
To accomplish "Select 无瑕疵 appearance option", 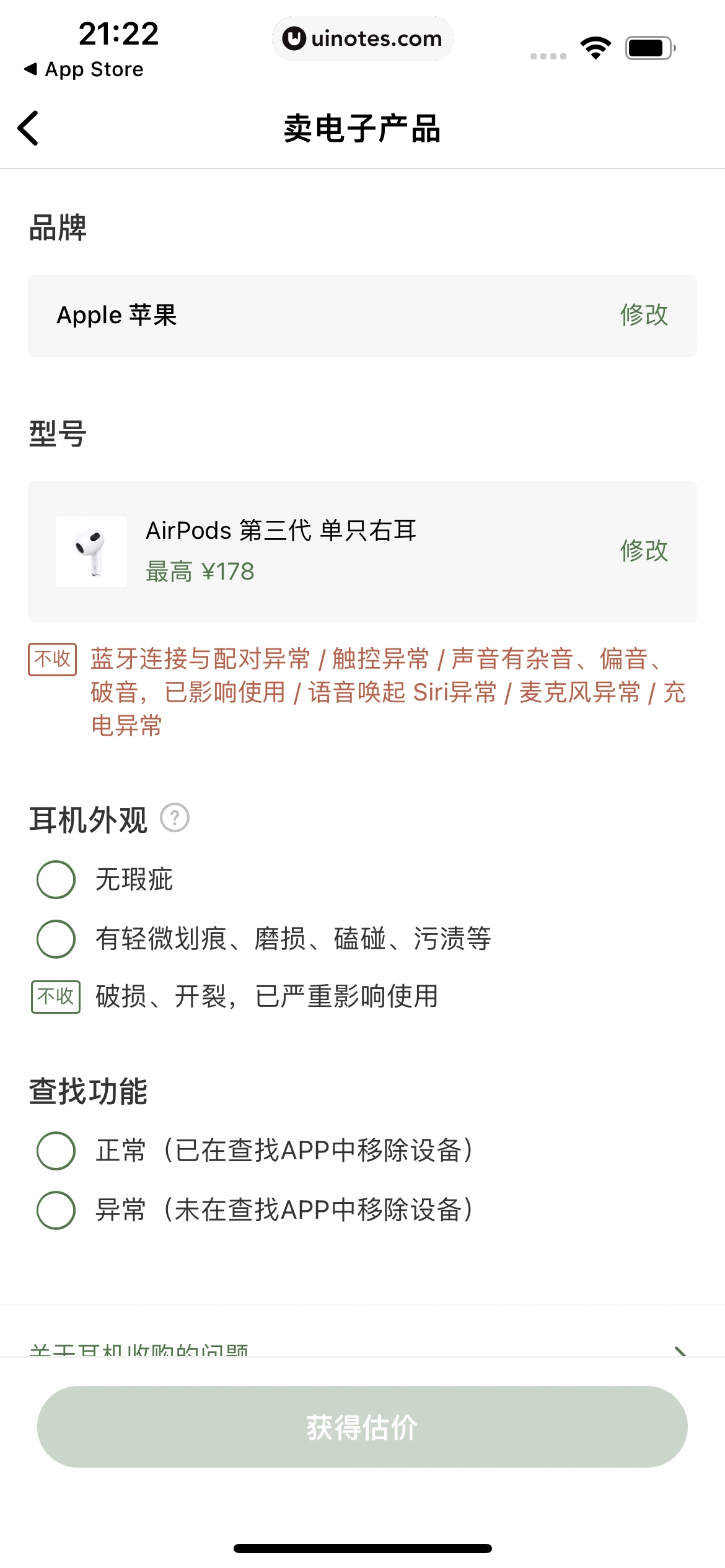I will pyautogui.click(x=56, y=879).
